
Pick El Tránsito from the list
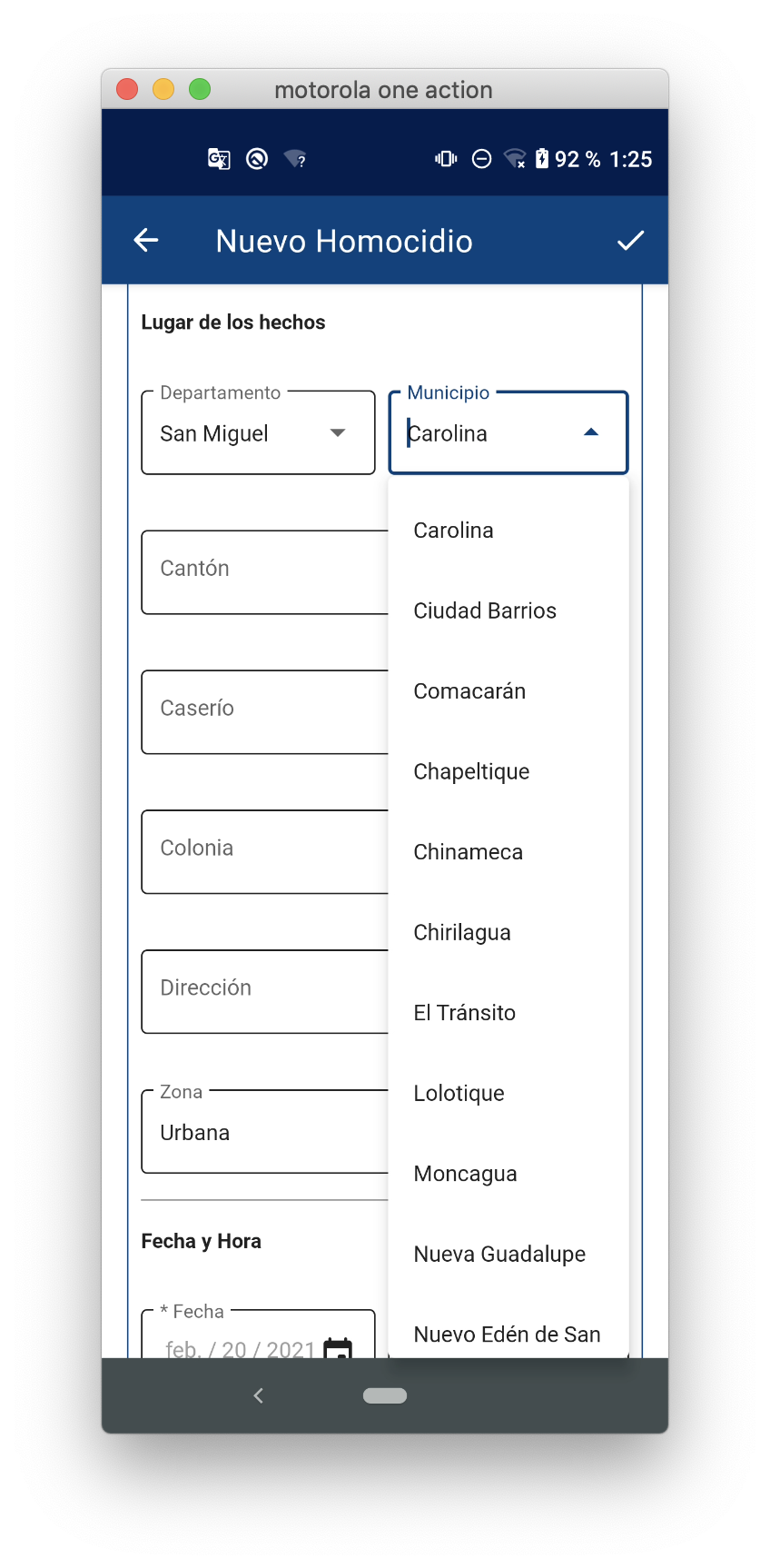464,1013
